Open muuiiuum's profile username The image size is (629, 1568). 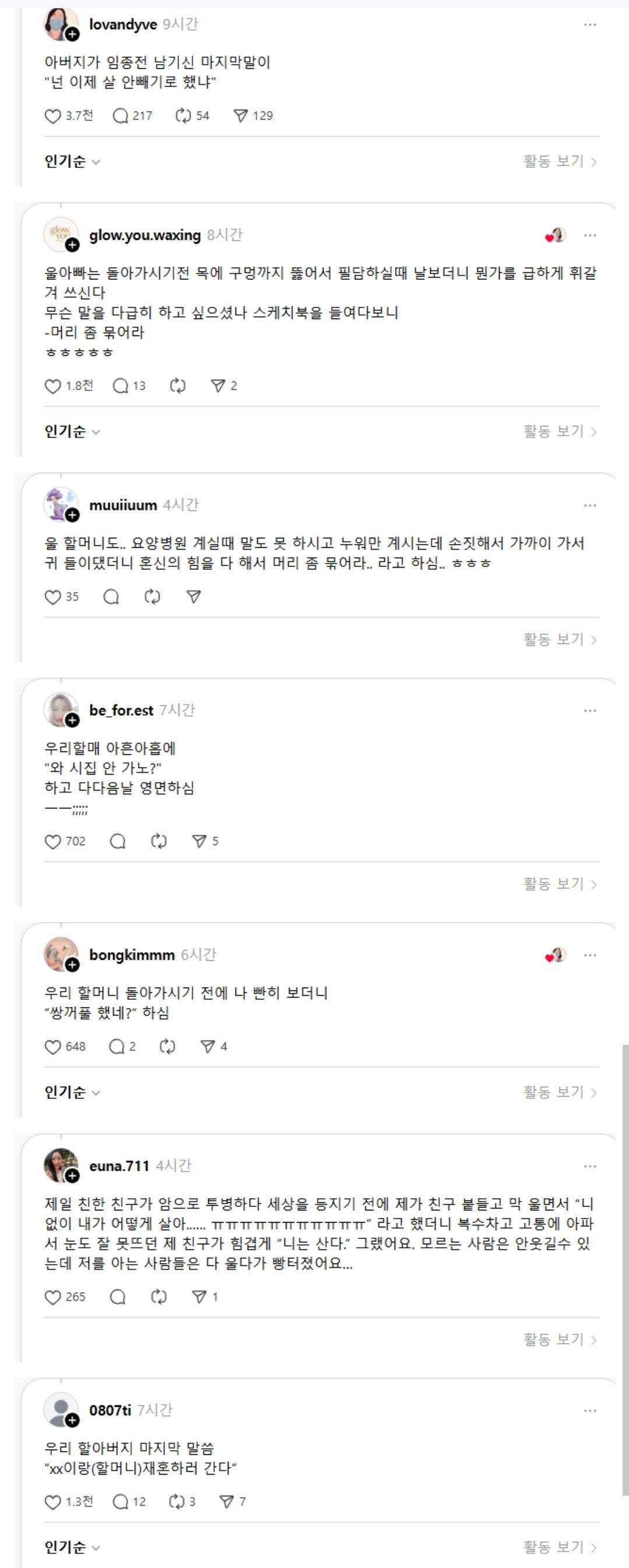coord(123,505)
